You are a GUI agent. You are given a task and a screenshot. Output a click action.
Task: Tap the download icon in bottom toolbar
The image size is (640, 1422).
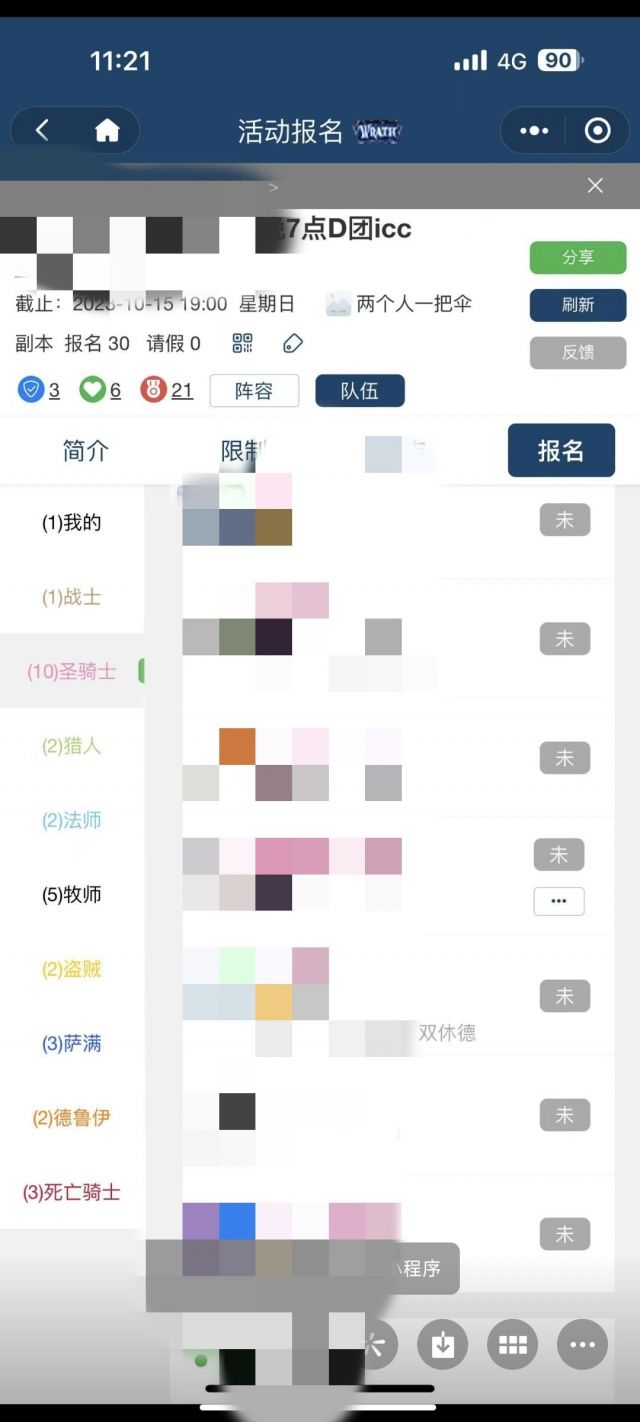[443, 1344]
